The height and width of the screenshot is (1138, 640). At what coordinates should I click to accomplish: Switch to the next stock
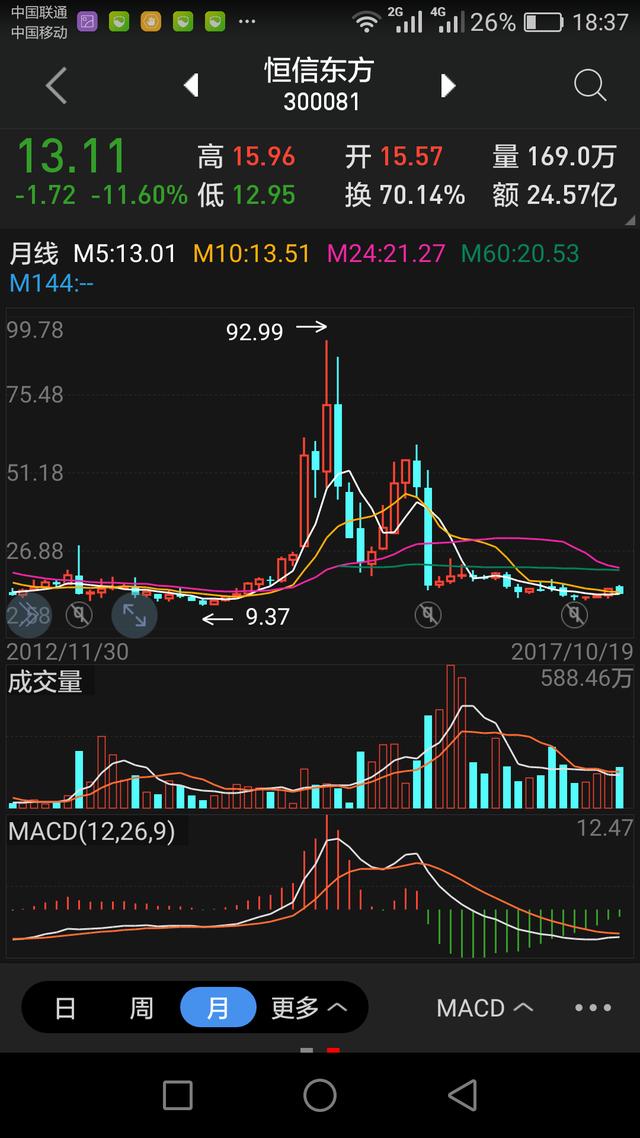448,86
